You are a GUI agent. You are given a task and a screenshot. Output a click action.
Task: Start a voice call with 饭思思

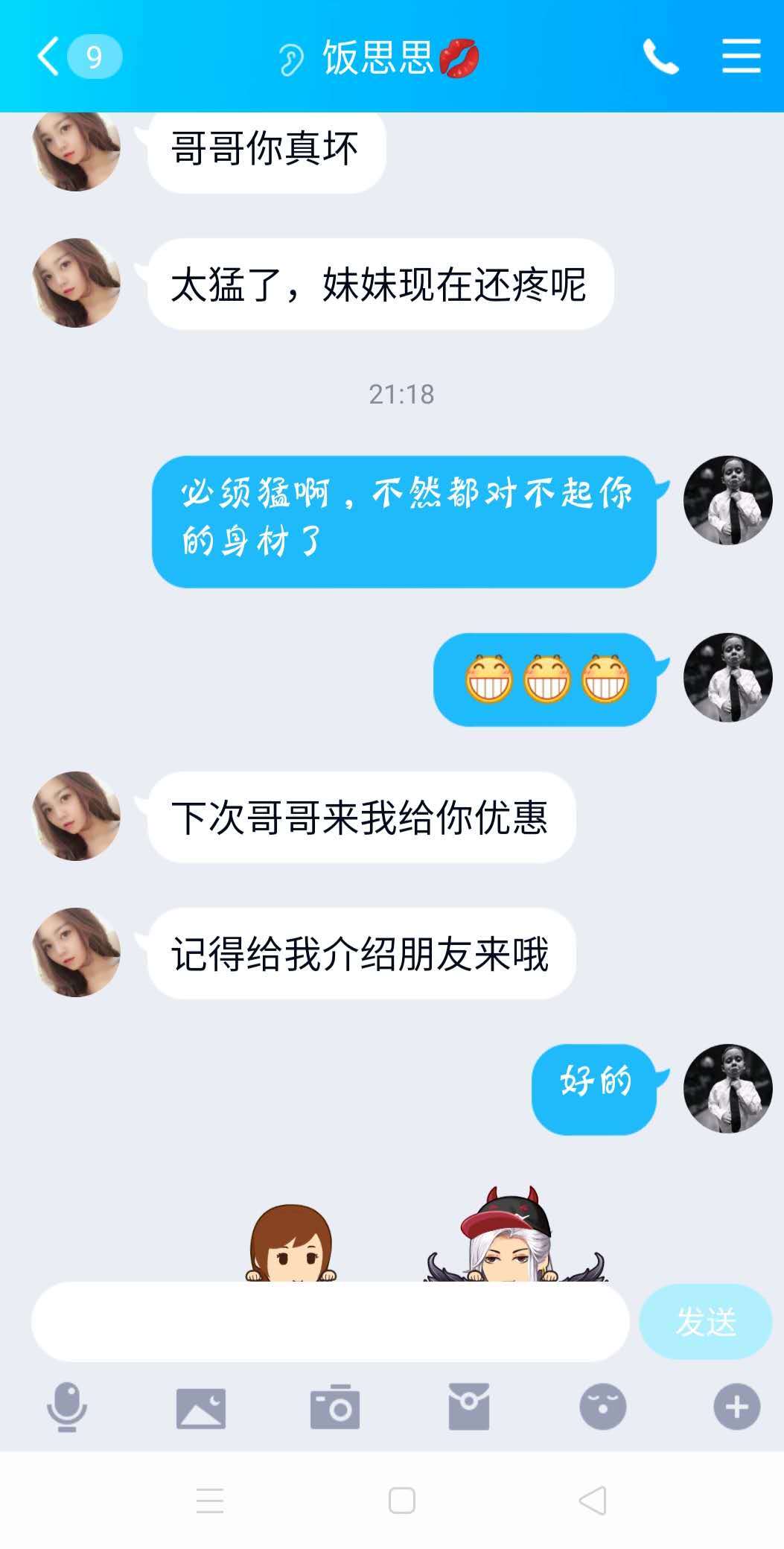660,57
